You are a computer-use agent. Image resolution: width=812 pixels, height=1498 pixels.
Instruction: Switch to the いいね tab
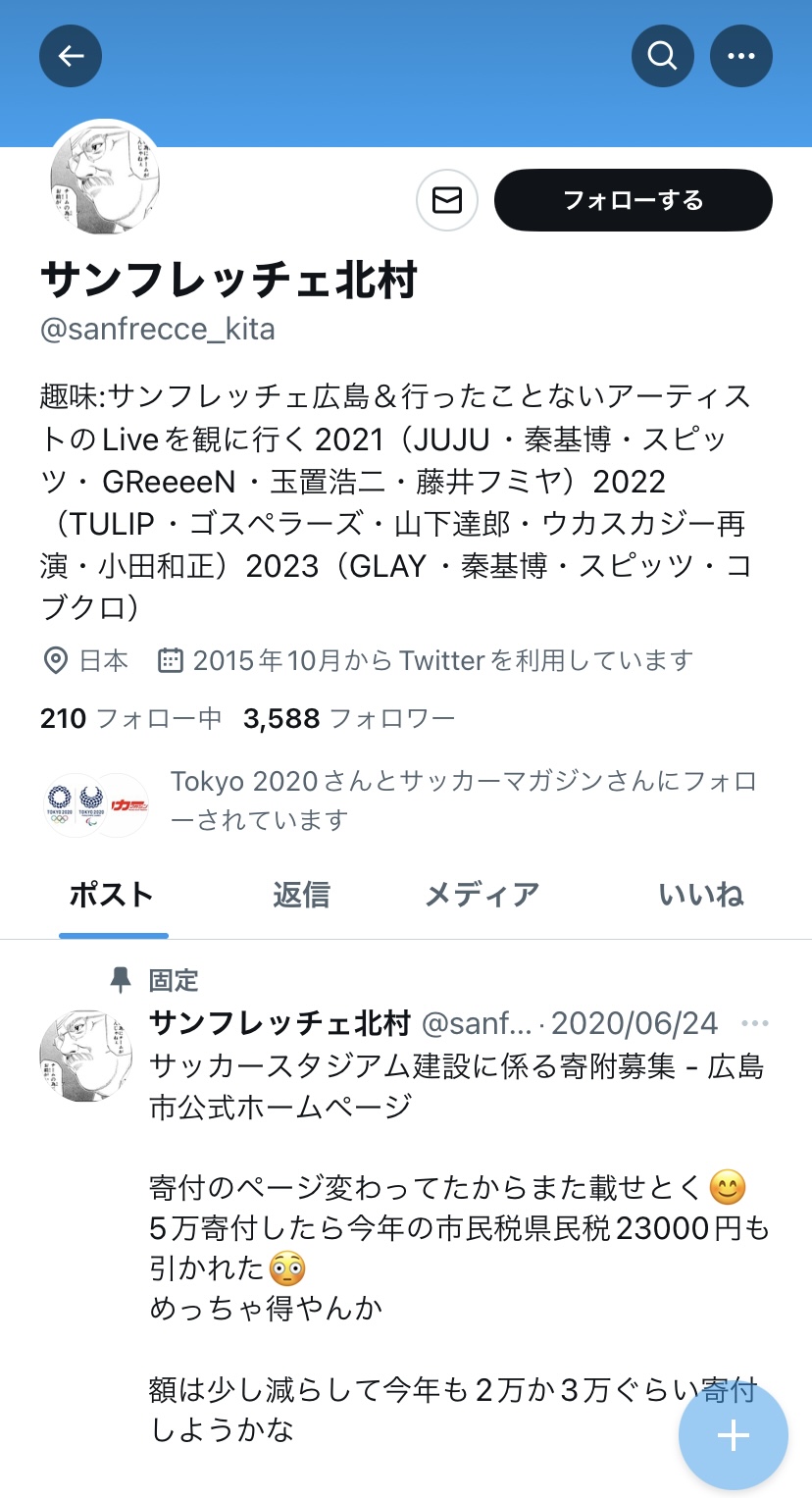[701, 895]
